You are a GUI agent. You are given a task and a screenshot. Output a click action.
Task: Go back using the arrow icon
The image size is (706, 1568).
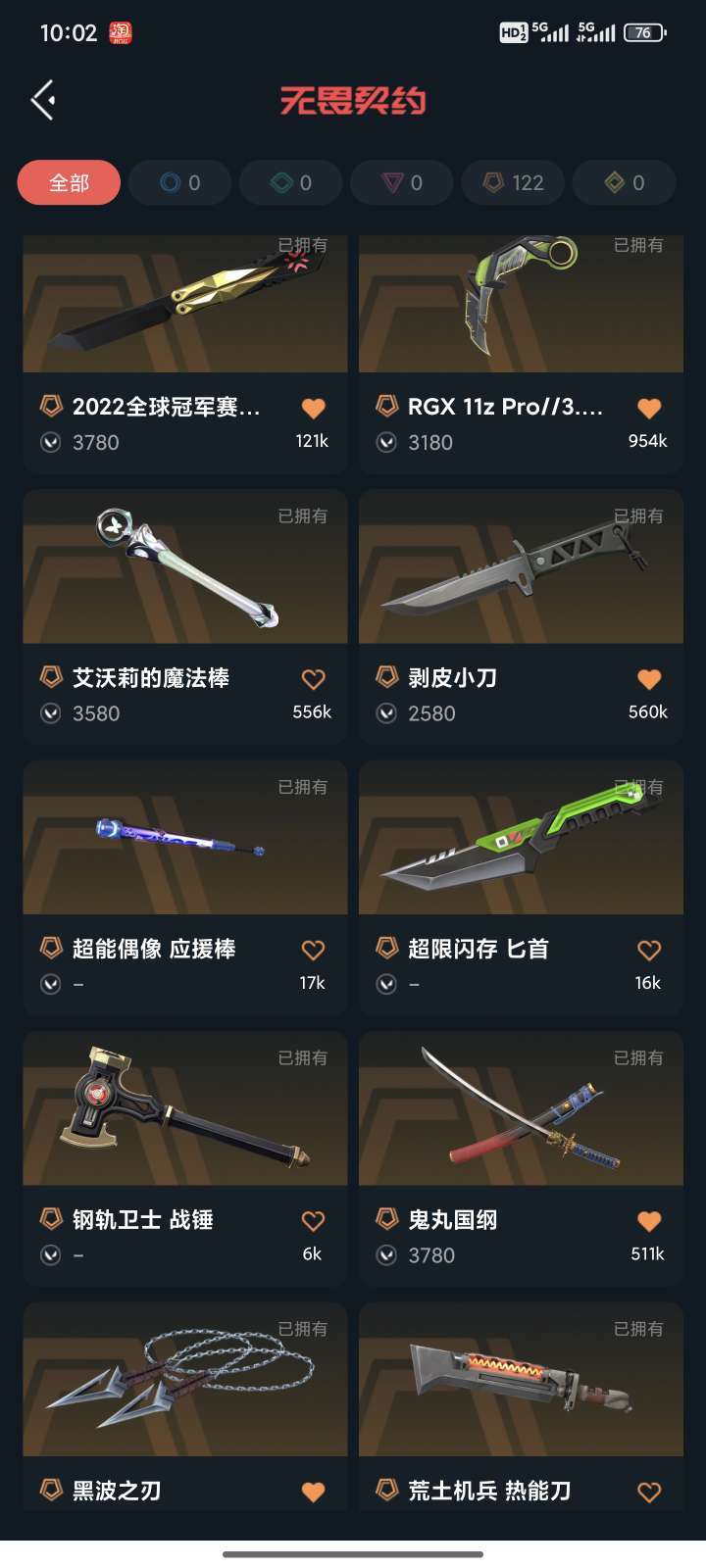[x=43, y=100]
